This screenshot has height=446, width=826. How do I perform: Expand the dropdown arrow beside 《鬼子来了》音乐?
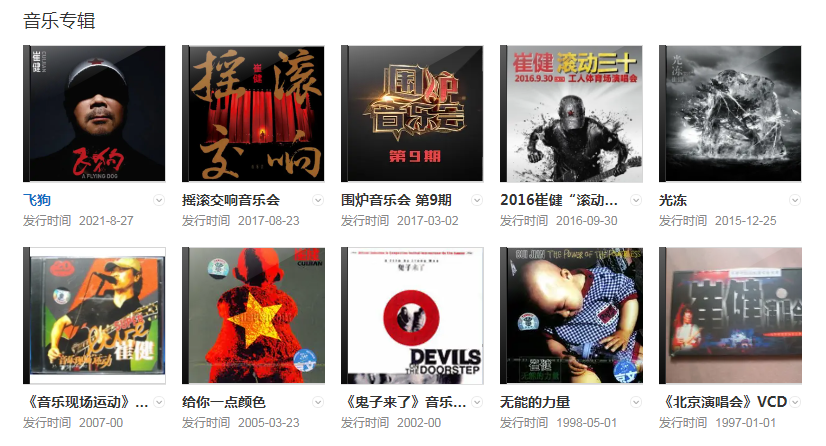click(477, 402)
